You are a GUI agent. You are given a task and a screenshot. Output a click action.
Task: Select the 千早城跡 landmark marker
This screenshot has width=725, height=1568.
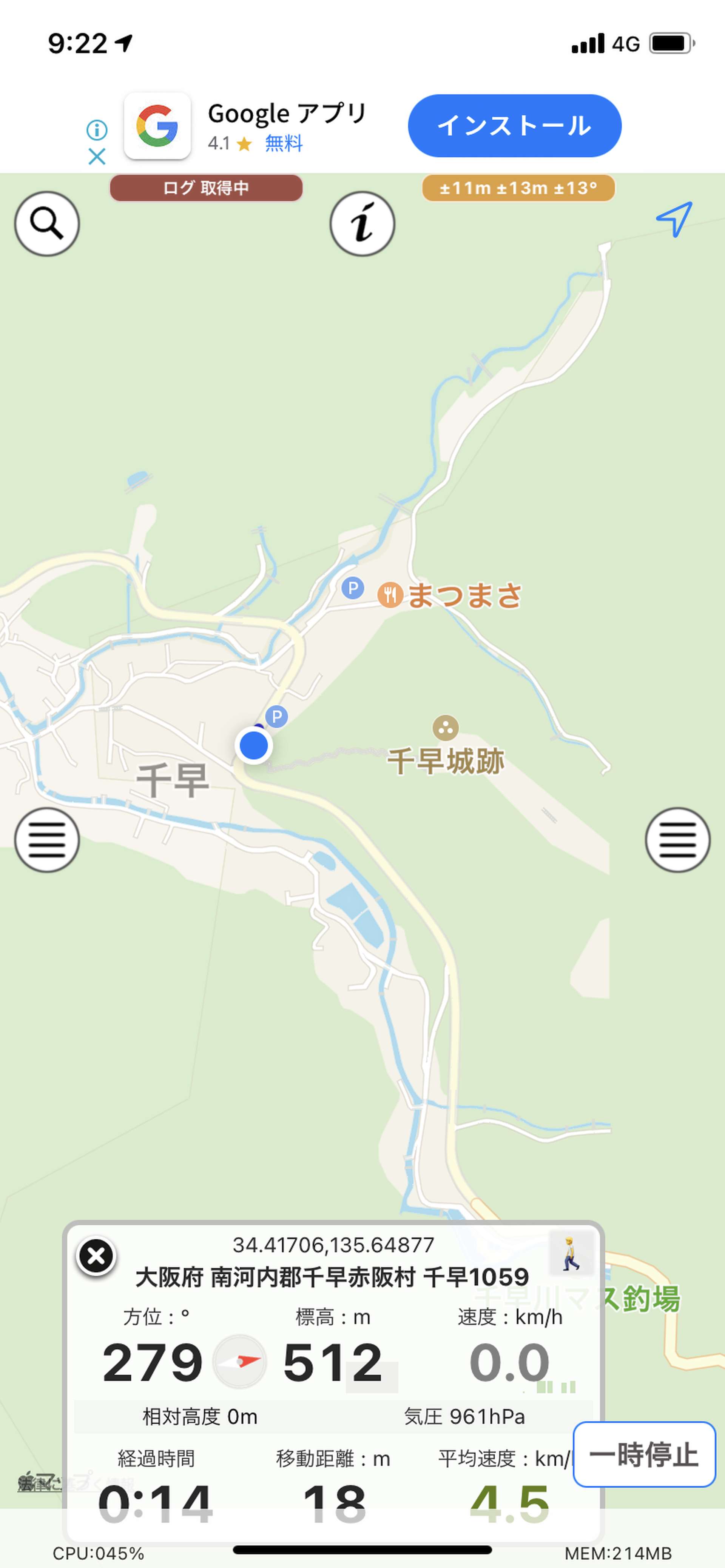[446, 727]
